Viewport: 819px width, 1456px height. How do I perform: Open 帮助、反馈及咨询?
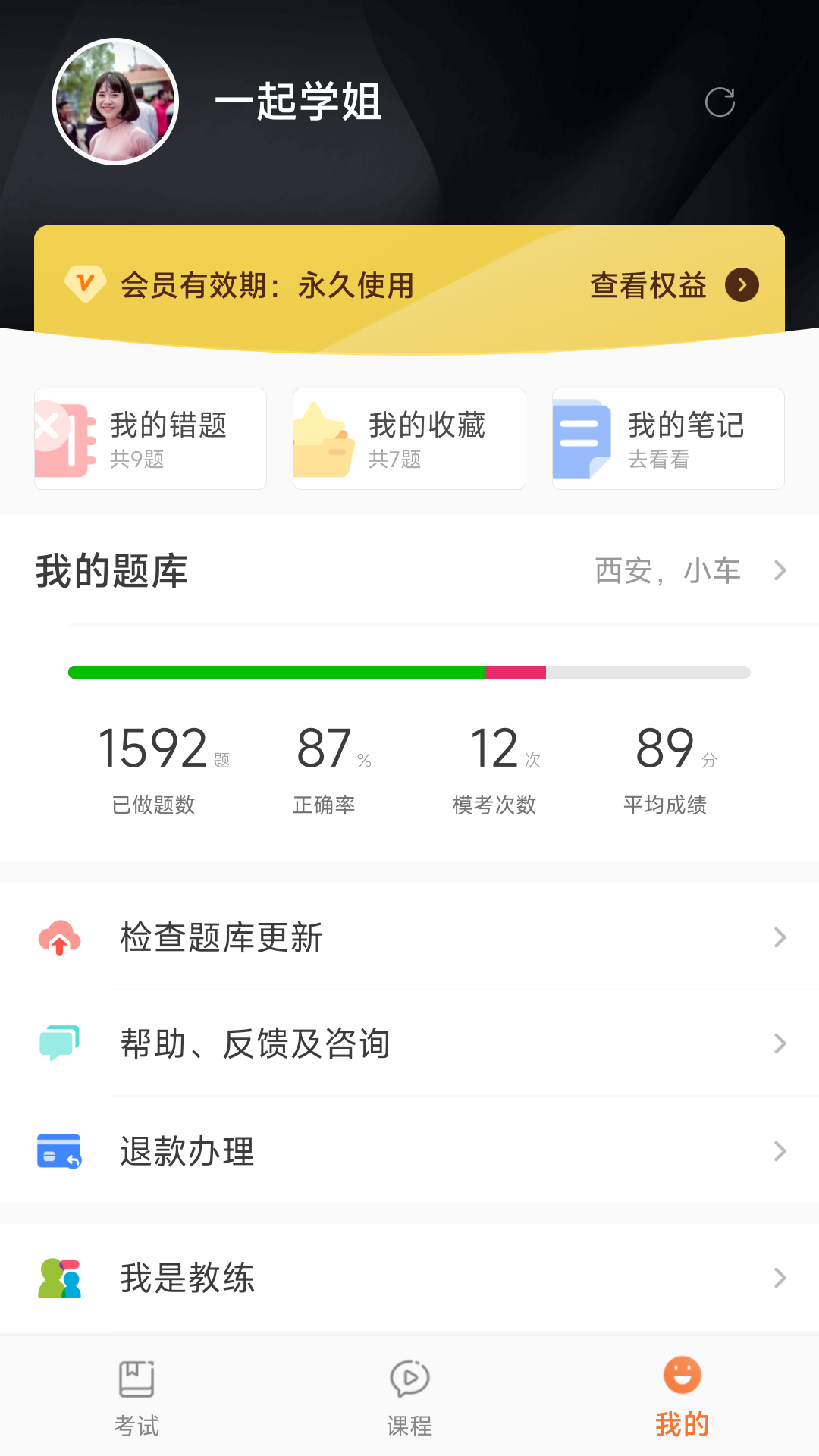pos(256,1043)
